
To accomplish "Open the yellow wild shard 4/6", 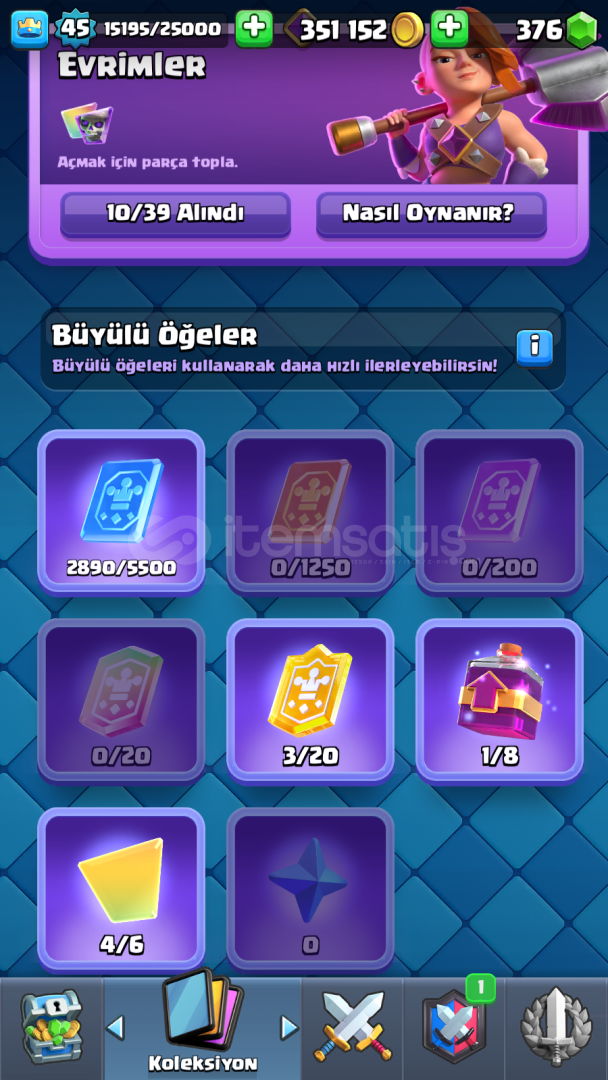I will [x=121, y=887].
